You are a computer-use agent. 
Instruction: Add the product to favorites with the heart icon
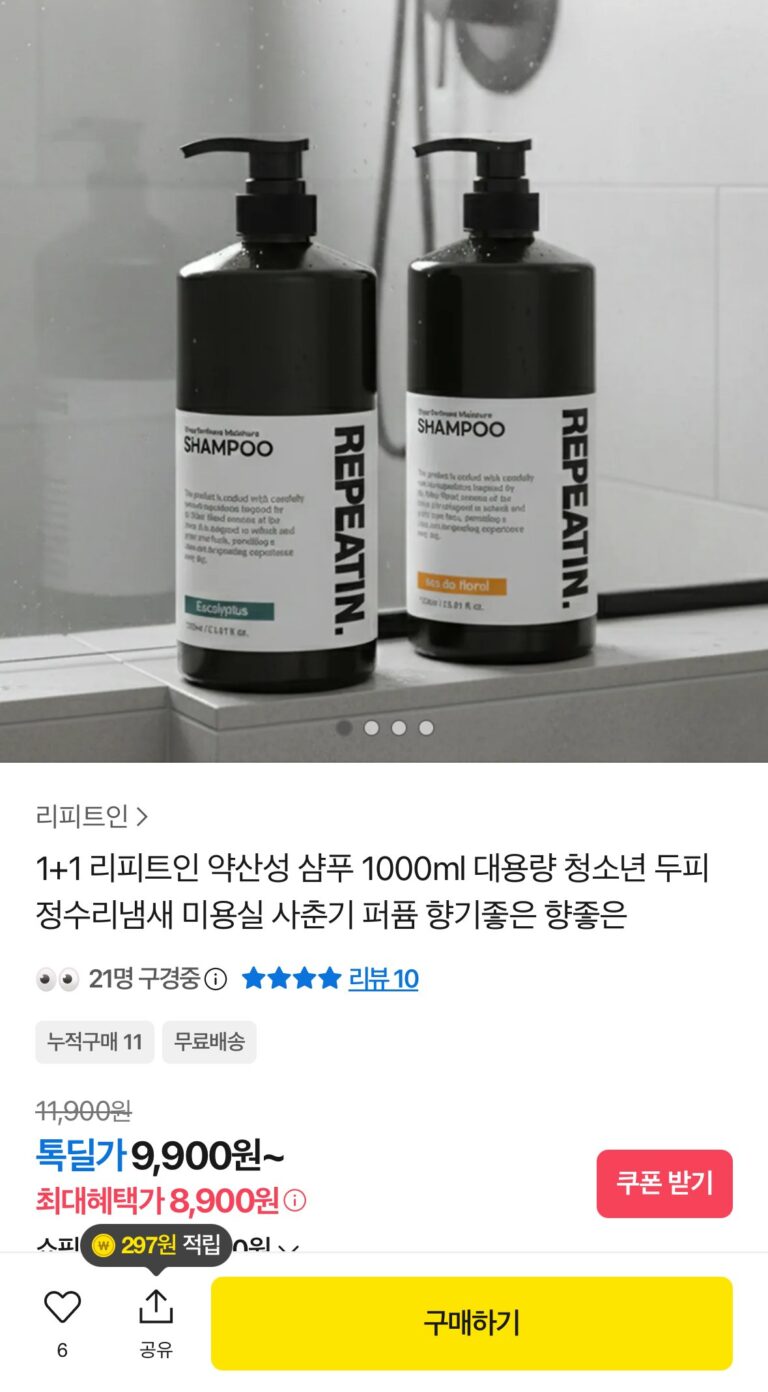[x=62, y=1307]
